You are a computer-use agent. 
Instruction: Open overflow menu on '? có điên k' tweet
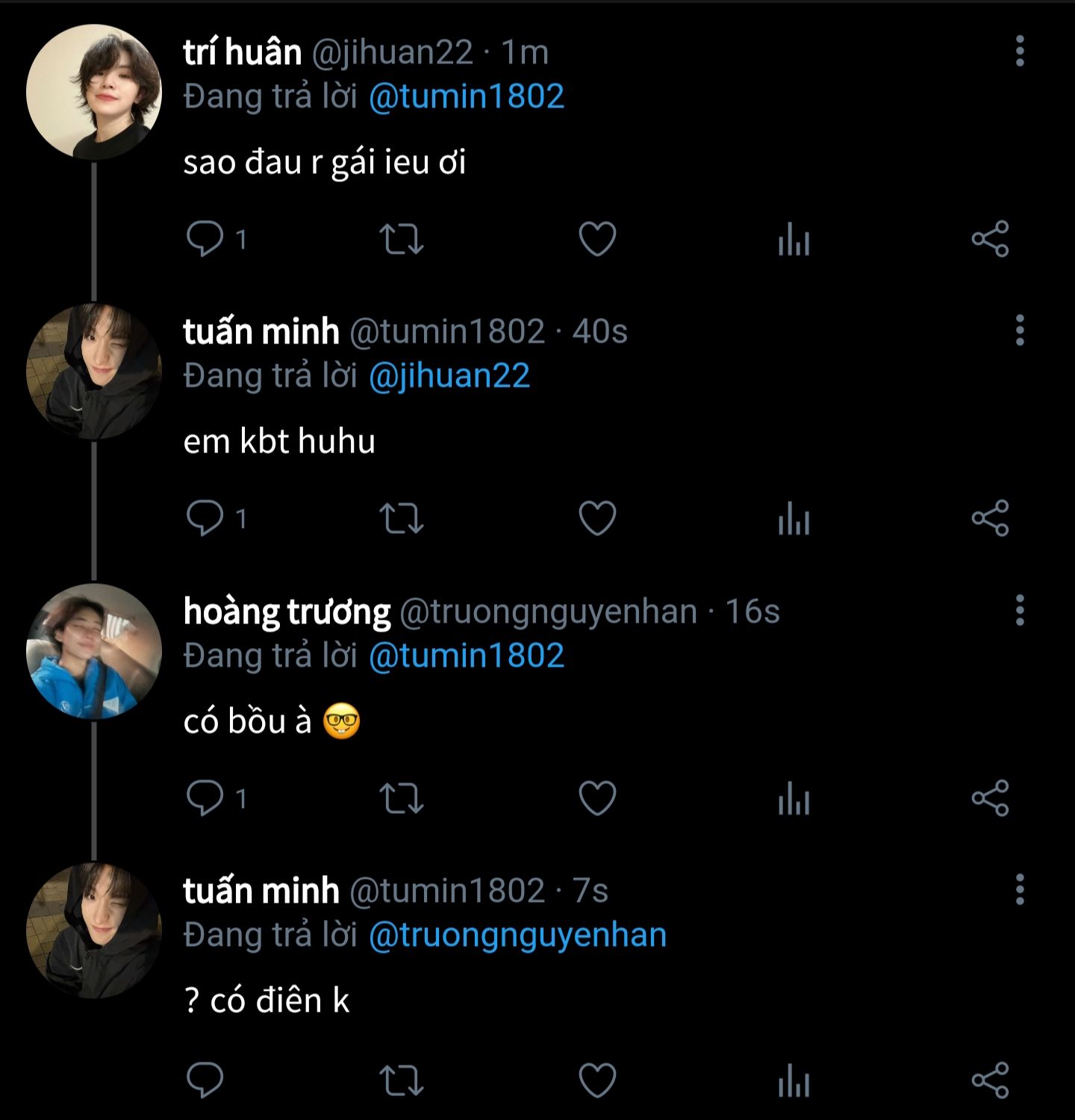point(1020,889)
